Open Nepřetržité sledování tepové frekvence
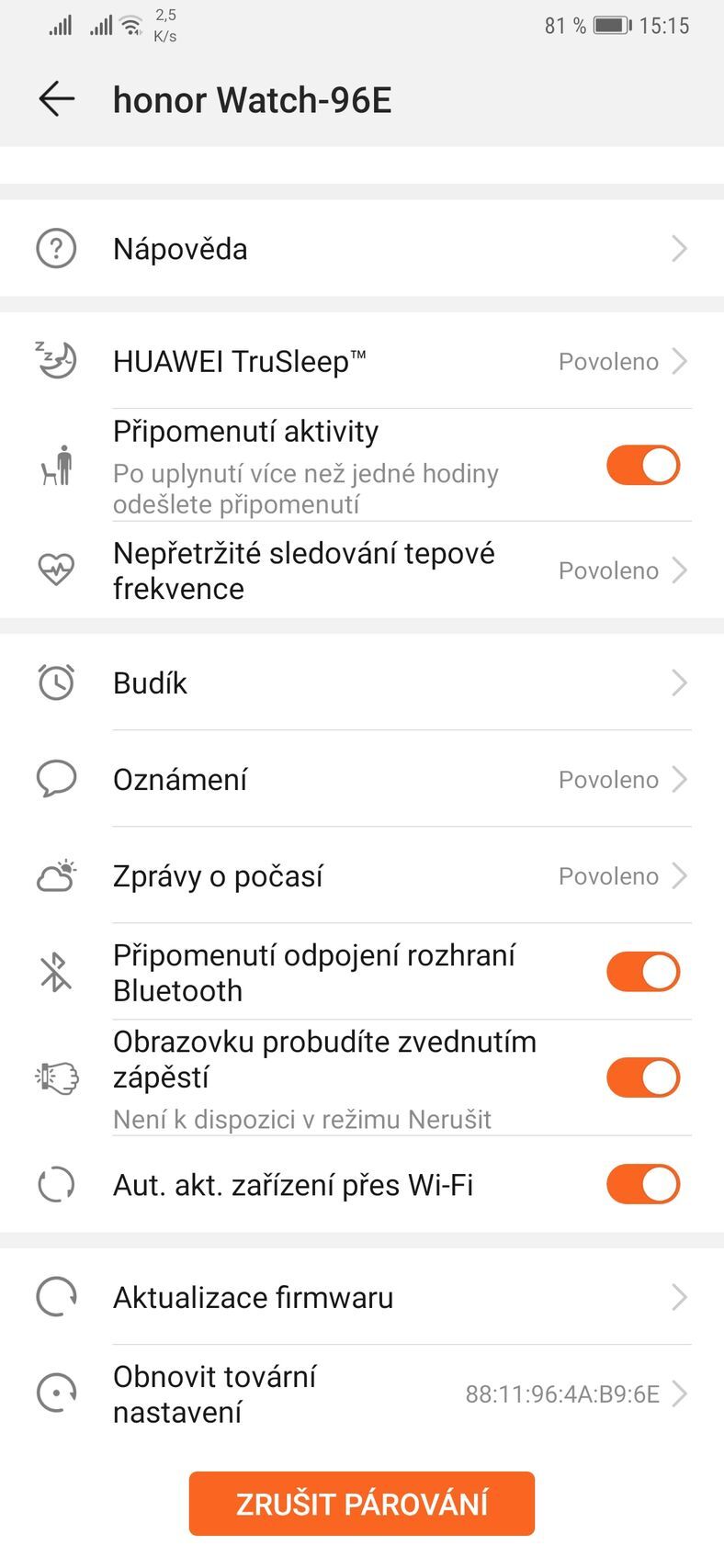 click(x=362, y=570)
